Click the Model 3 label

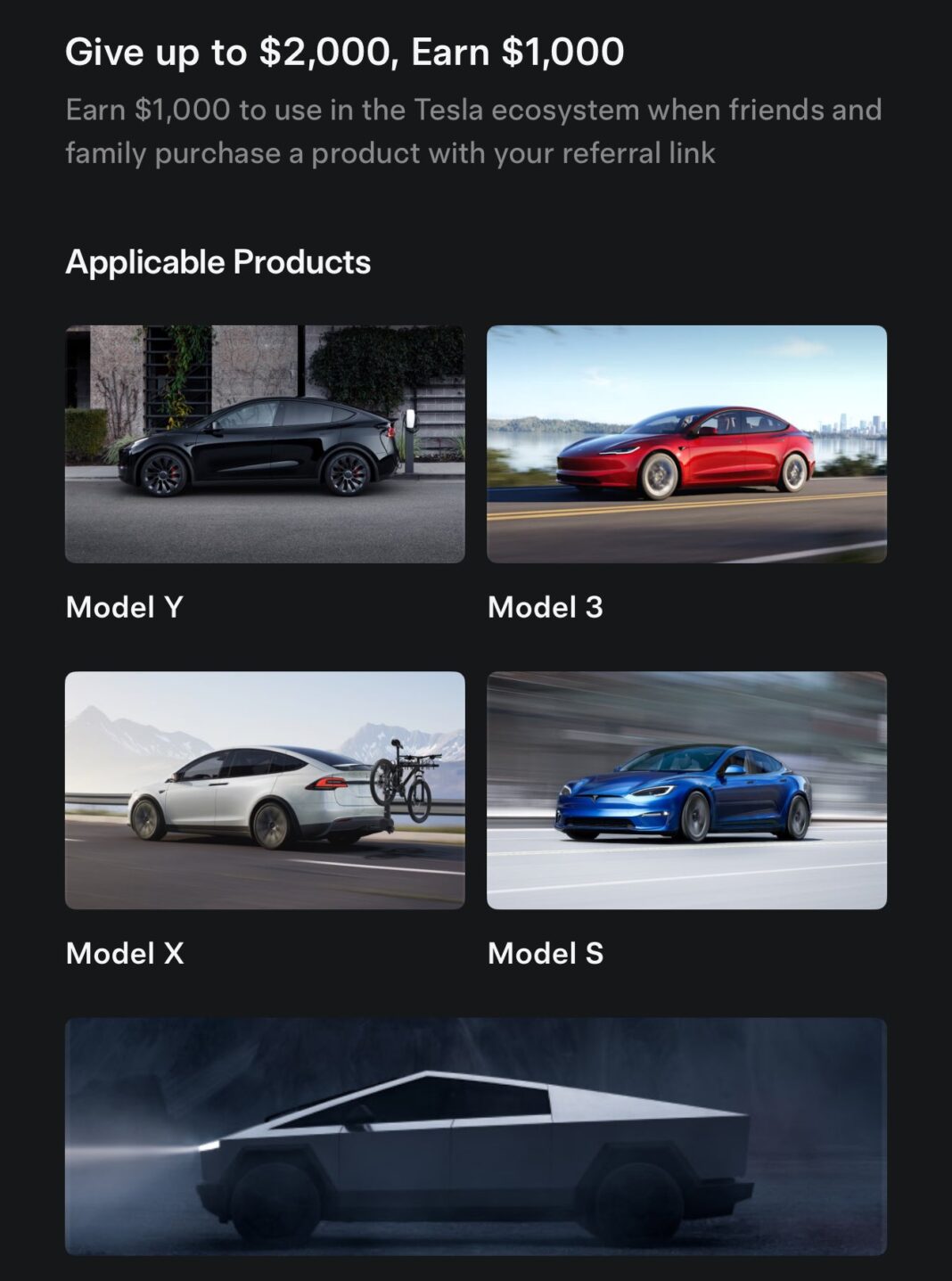click(x=545, y=608)
